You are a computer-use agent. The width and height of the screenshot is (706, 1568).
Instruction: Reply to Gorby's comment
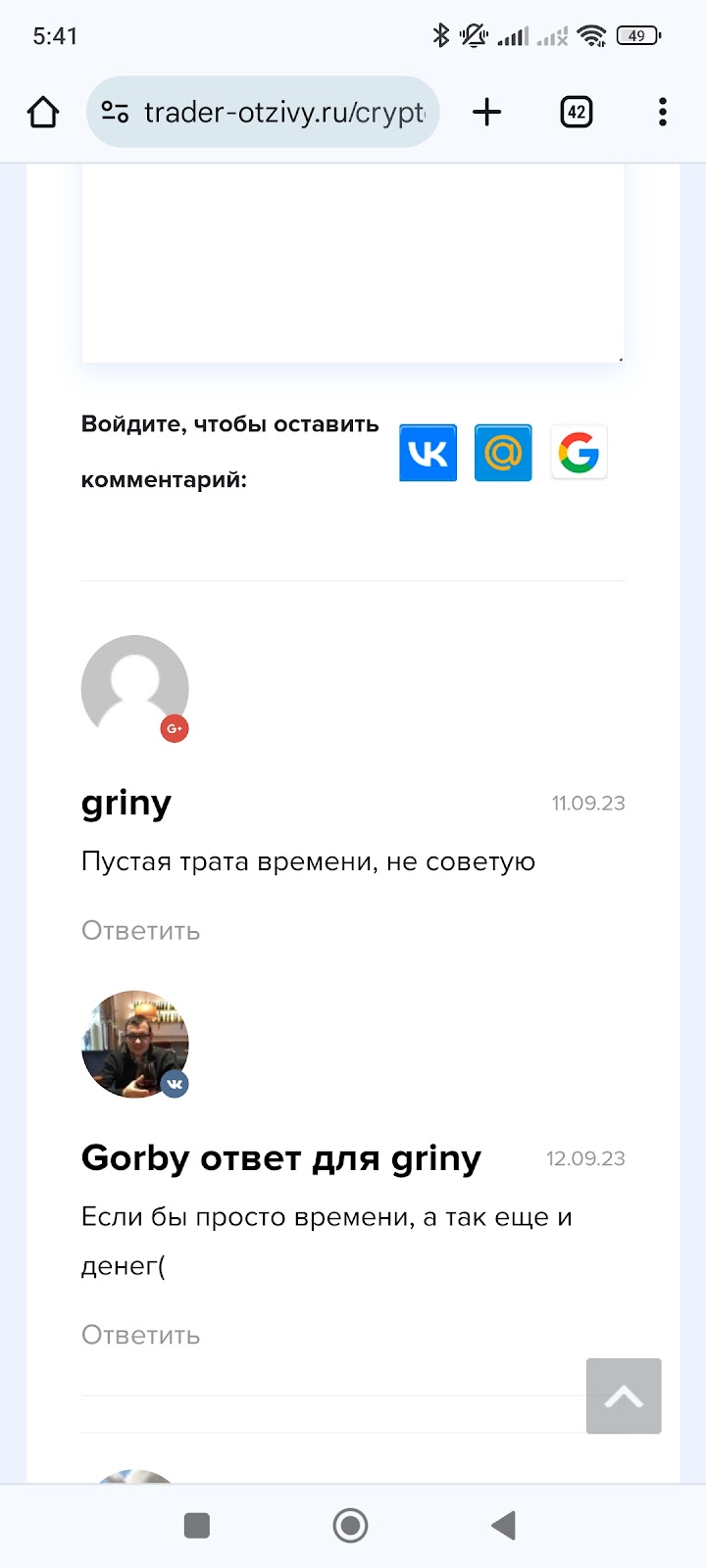(140, 1335)
